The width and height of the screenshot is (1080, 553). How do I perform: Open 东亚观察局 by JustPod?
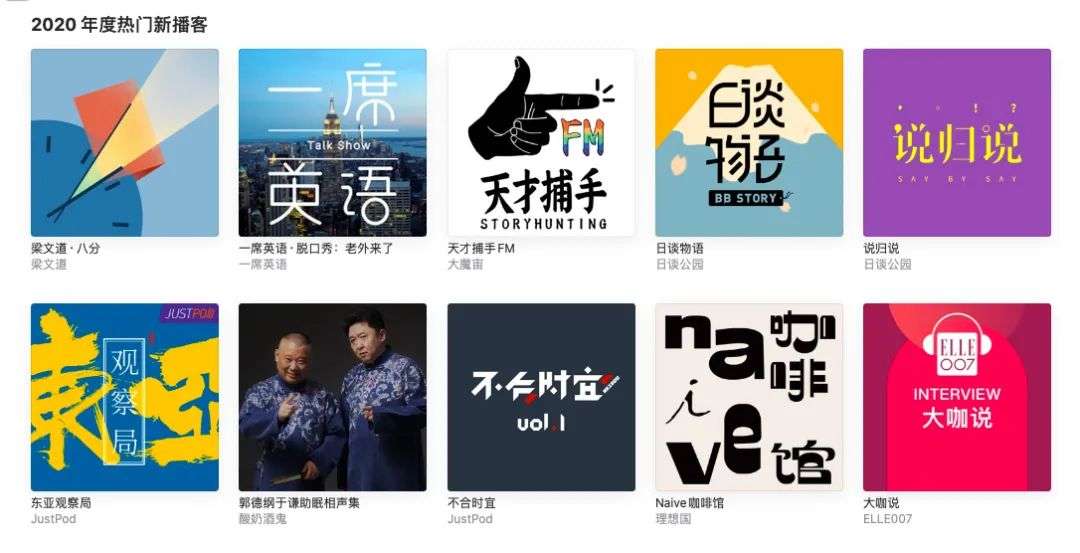tap(125, 397)
